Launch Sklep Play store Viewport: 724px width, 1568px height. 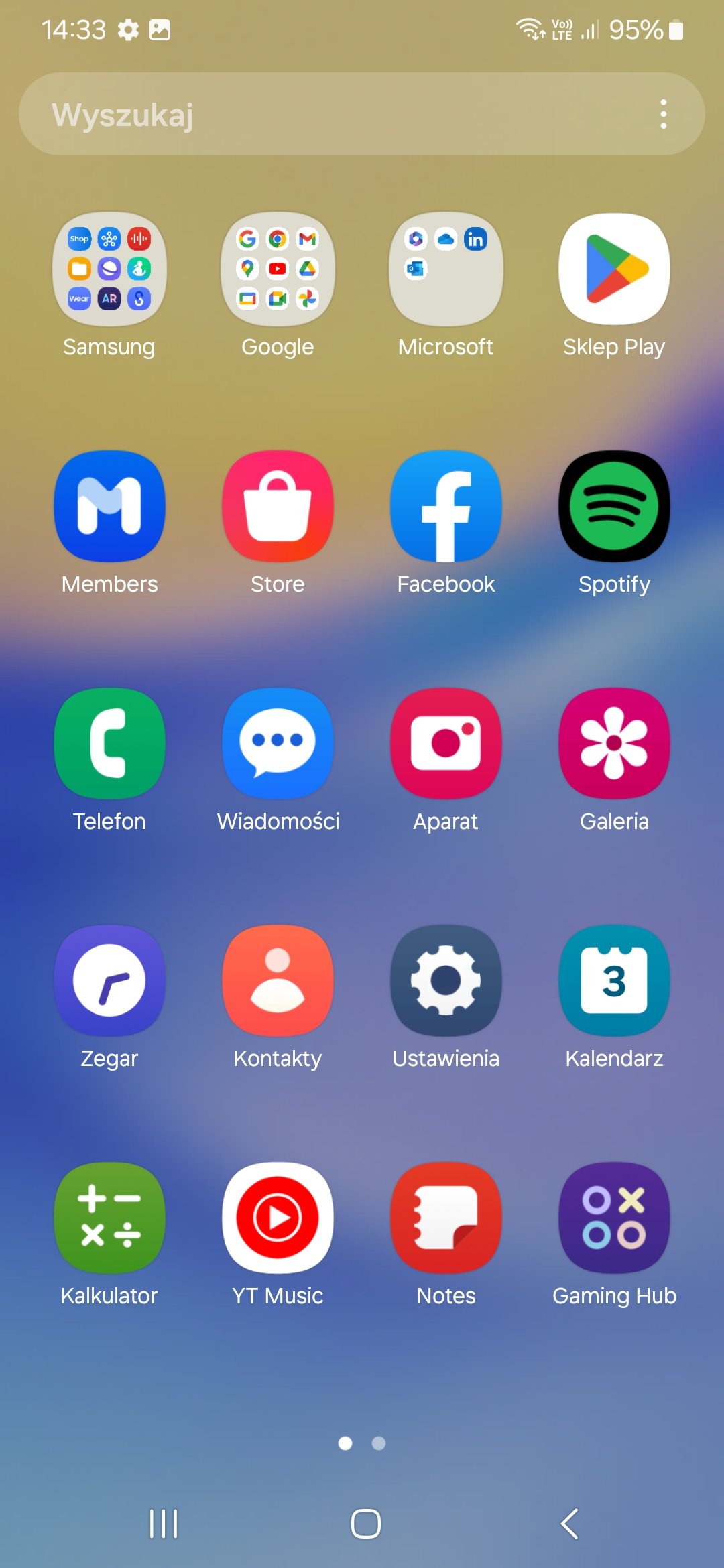(614, 269)
